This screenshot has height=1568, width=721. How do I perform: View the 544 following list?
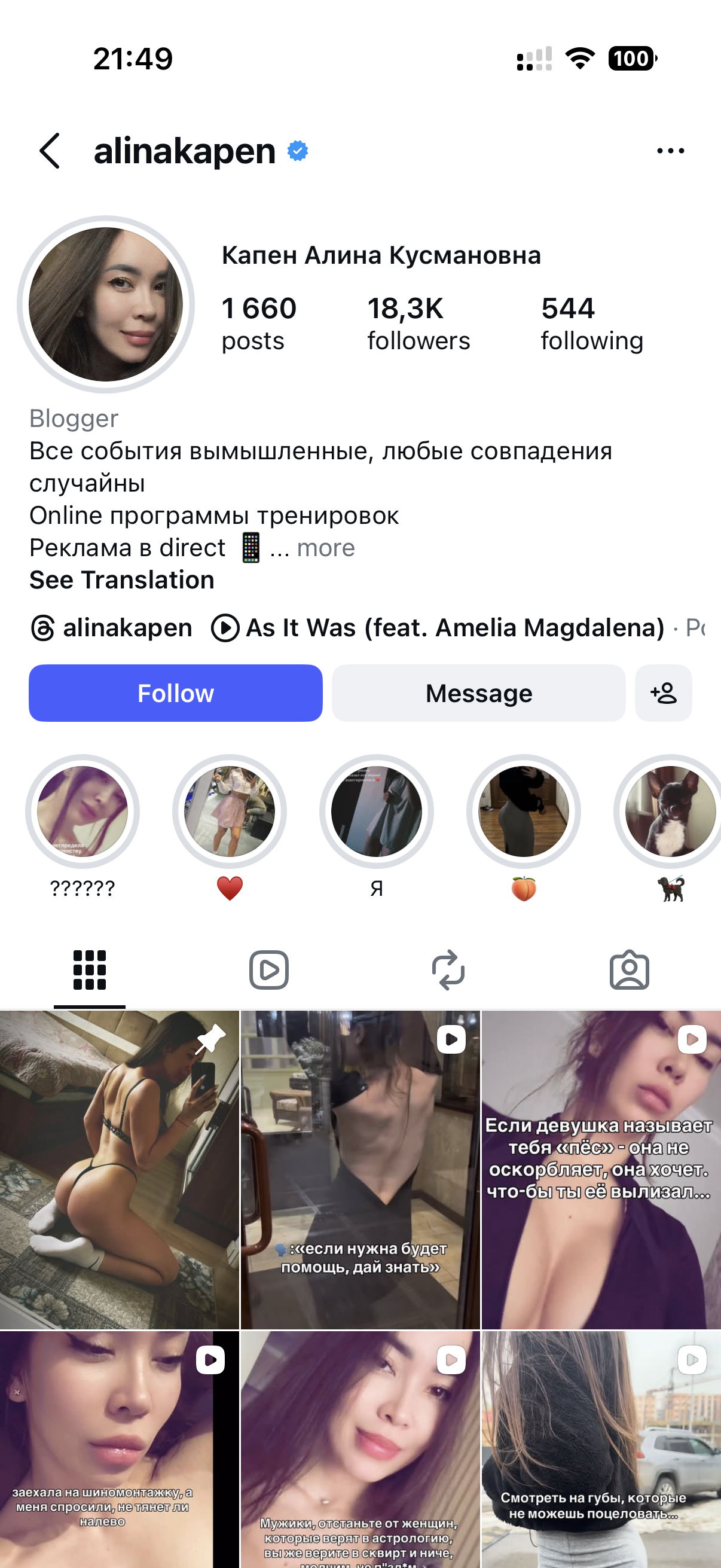[x=591, y=324]
